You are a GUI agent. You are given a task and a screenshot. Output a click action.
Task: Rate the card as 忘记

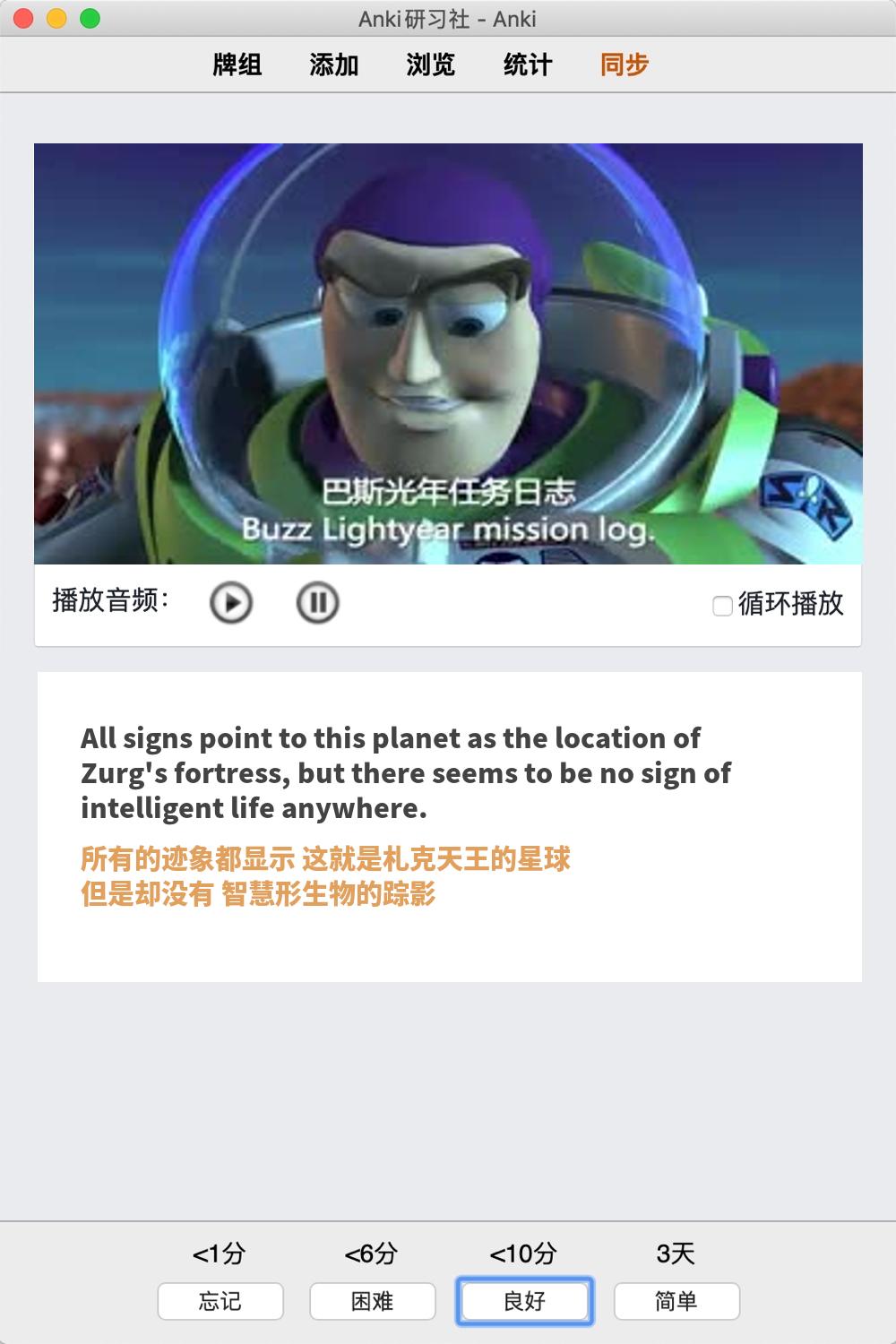(220, 1301)
